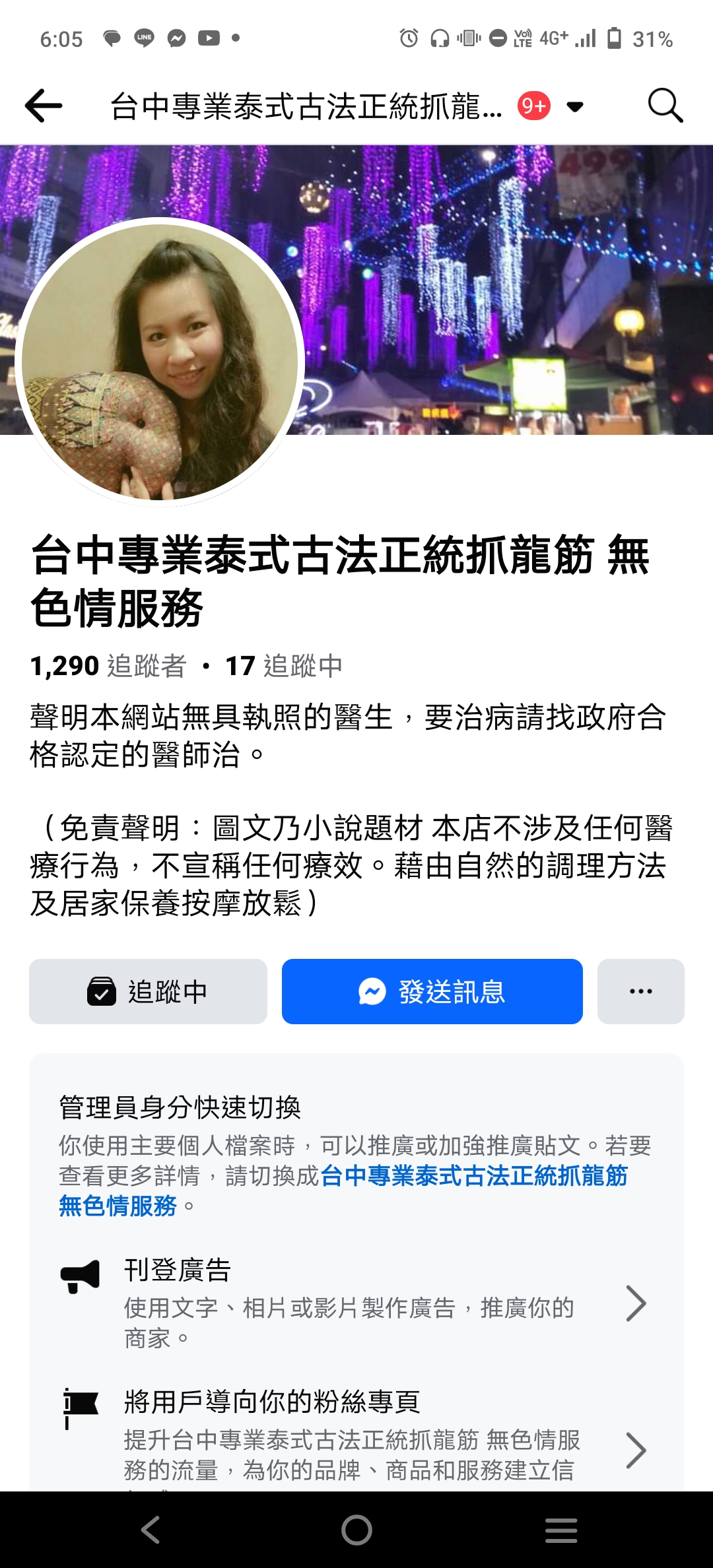Tap the 追蹤中 following button
This screenshot has width=713, height=1568.
pos(148,991)
